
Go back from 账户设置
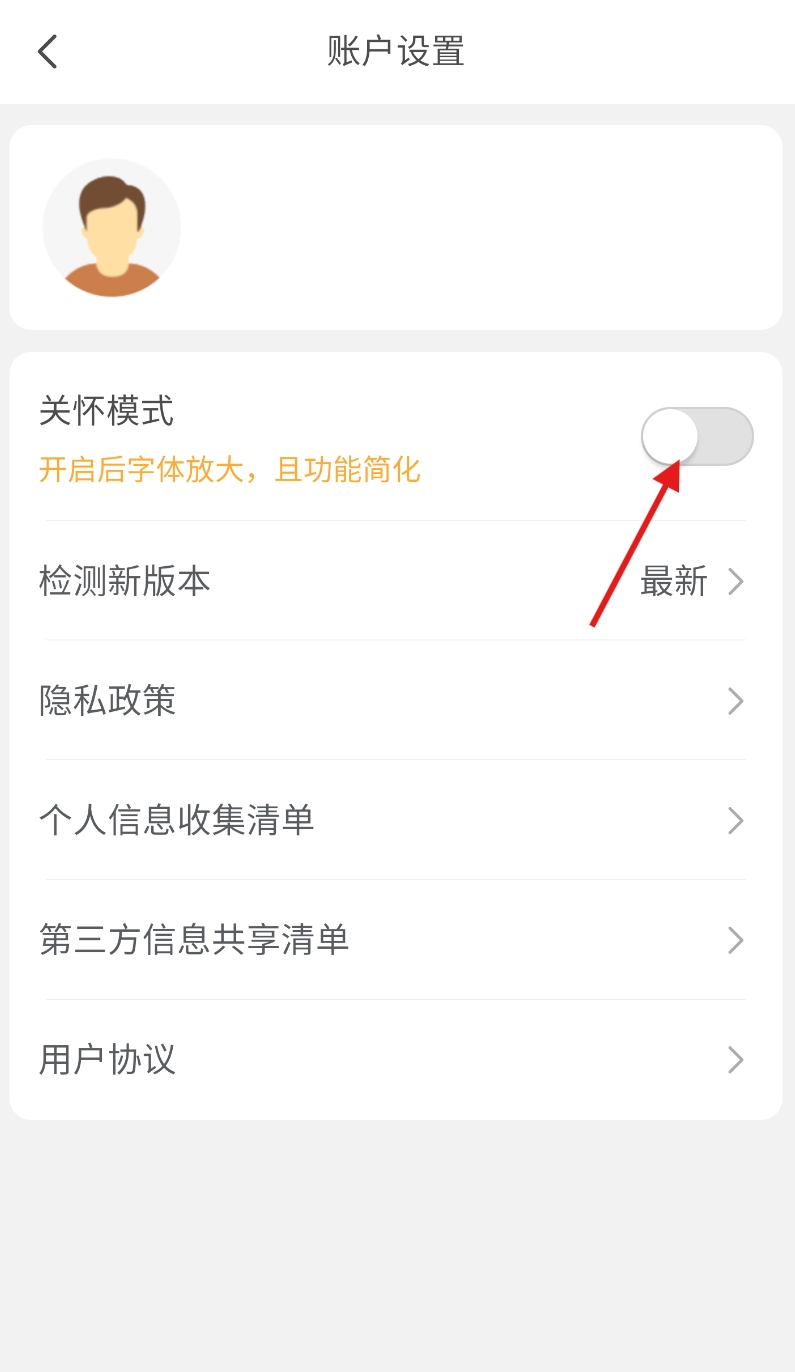pyautogui.click(x=47, y=51)
